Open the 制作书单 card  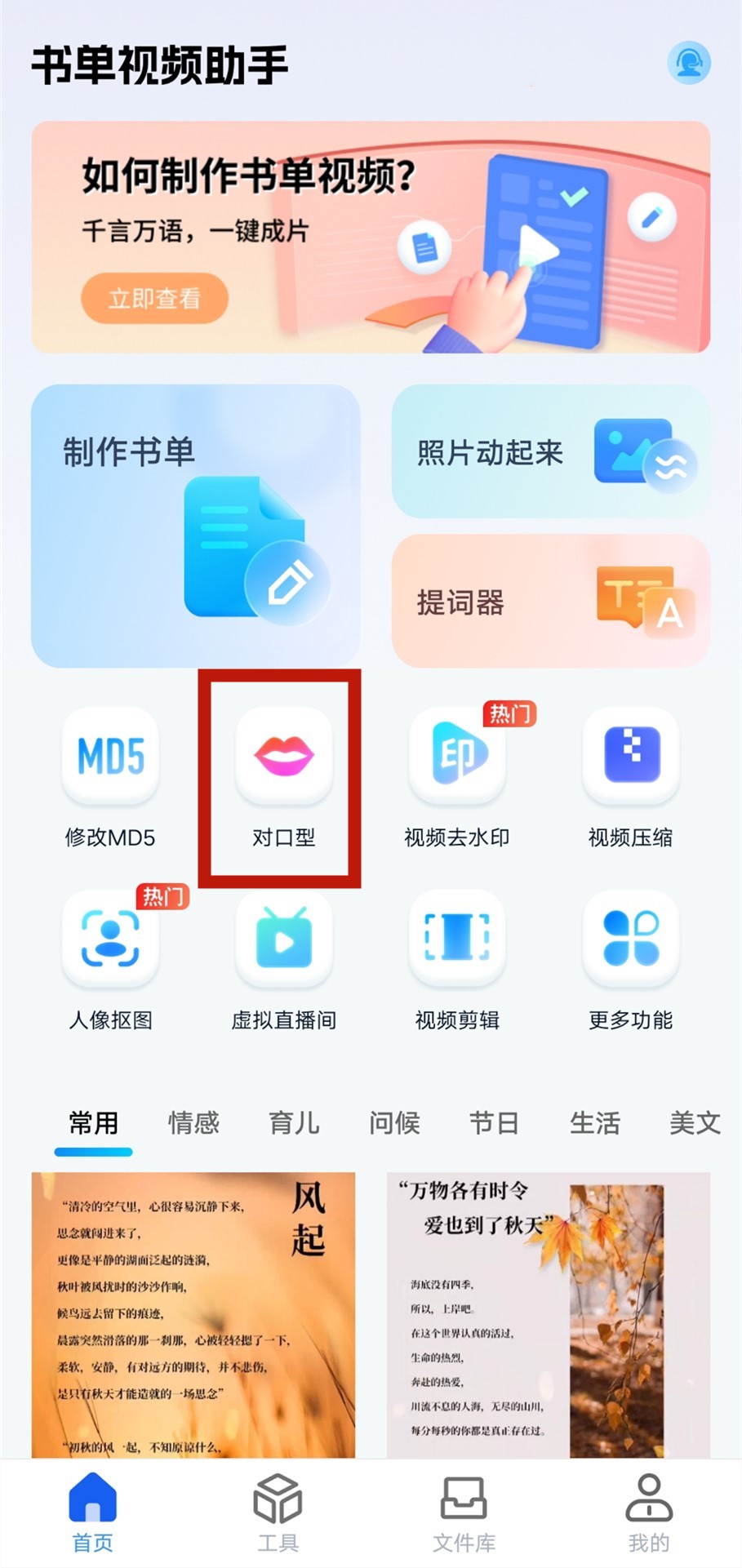(x=196, y=526)
